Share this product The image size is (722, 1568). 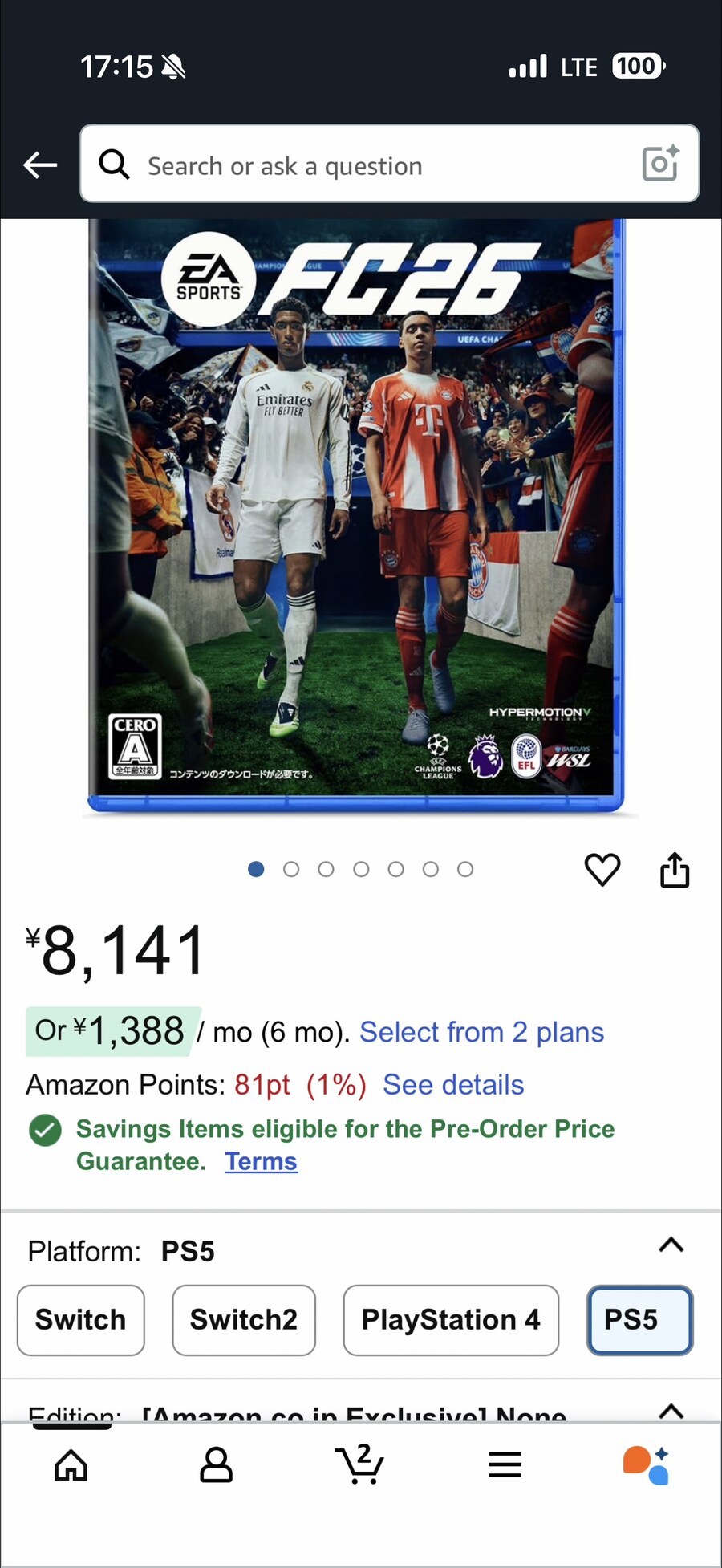pos(675,870)
